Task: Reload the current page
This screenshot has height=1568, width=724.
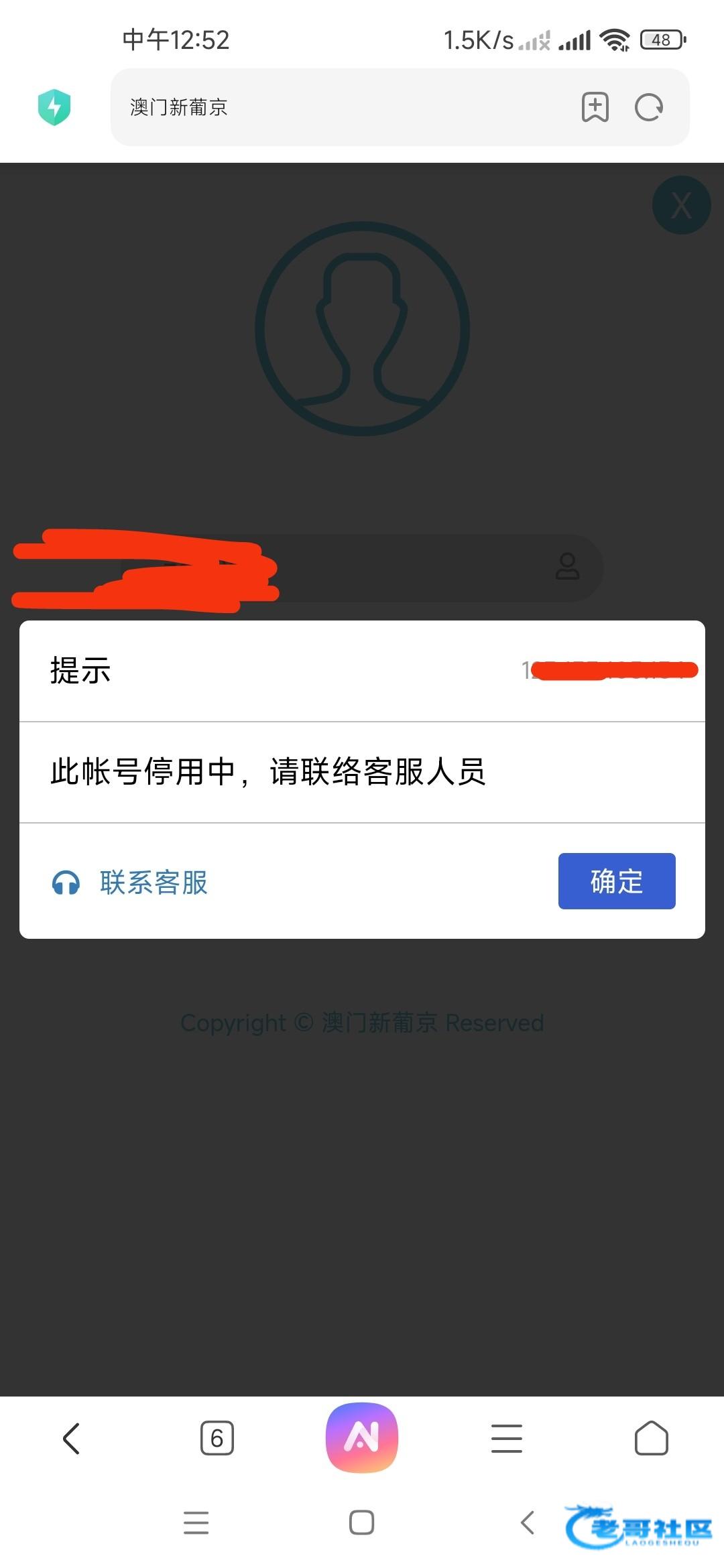Action: [648, 107]
